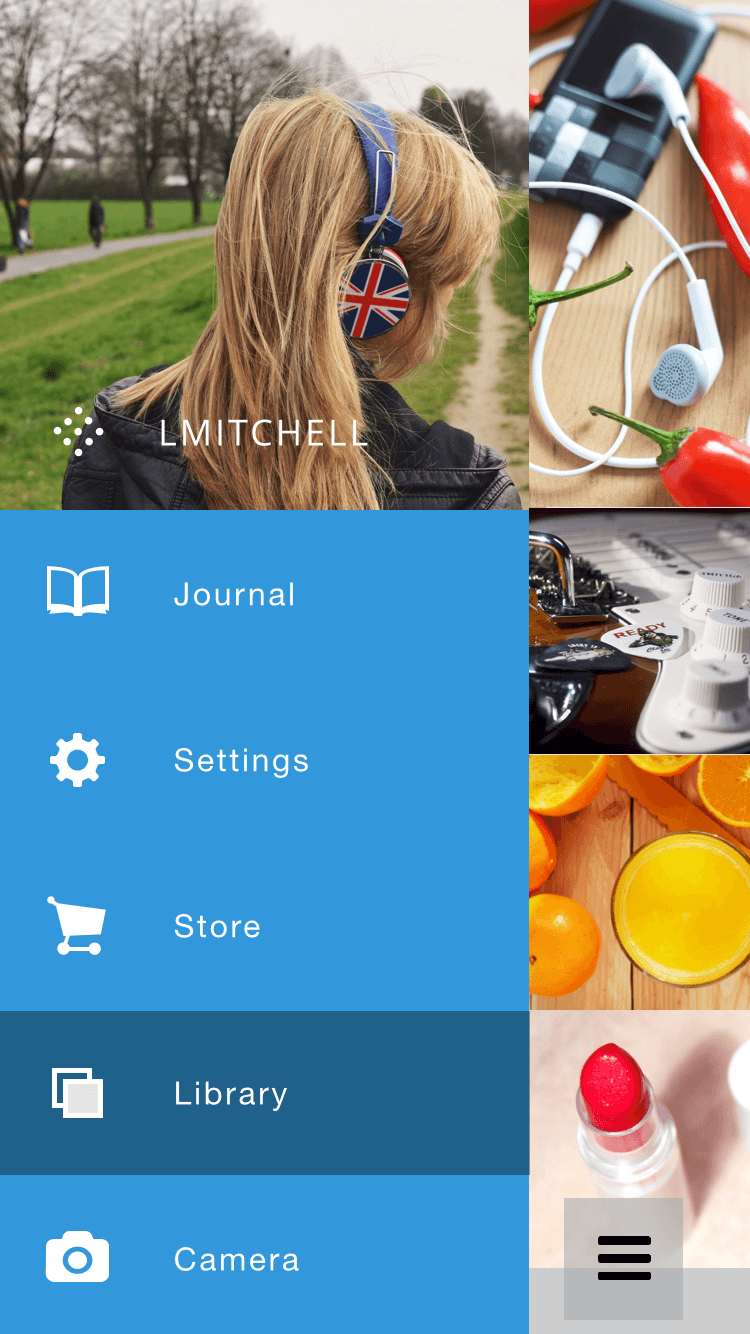Image resolution: width=750 pixels, height=1334 pixels.
Task: Open the Store
Action: pos(217,926)
